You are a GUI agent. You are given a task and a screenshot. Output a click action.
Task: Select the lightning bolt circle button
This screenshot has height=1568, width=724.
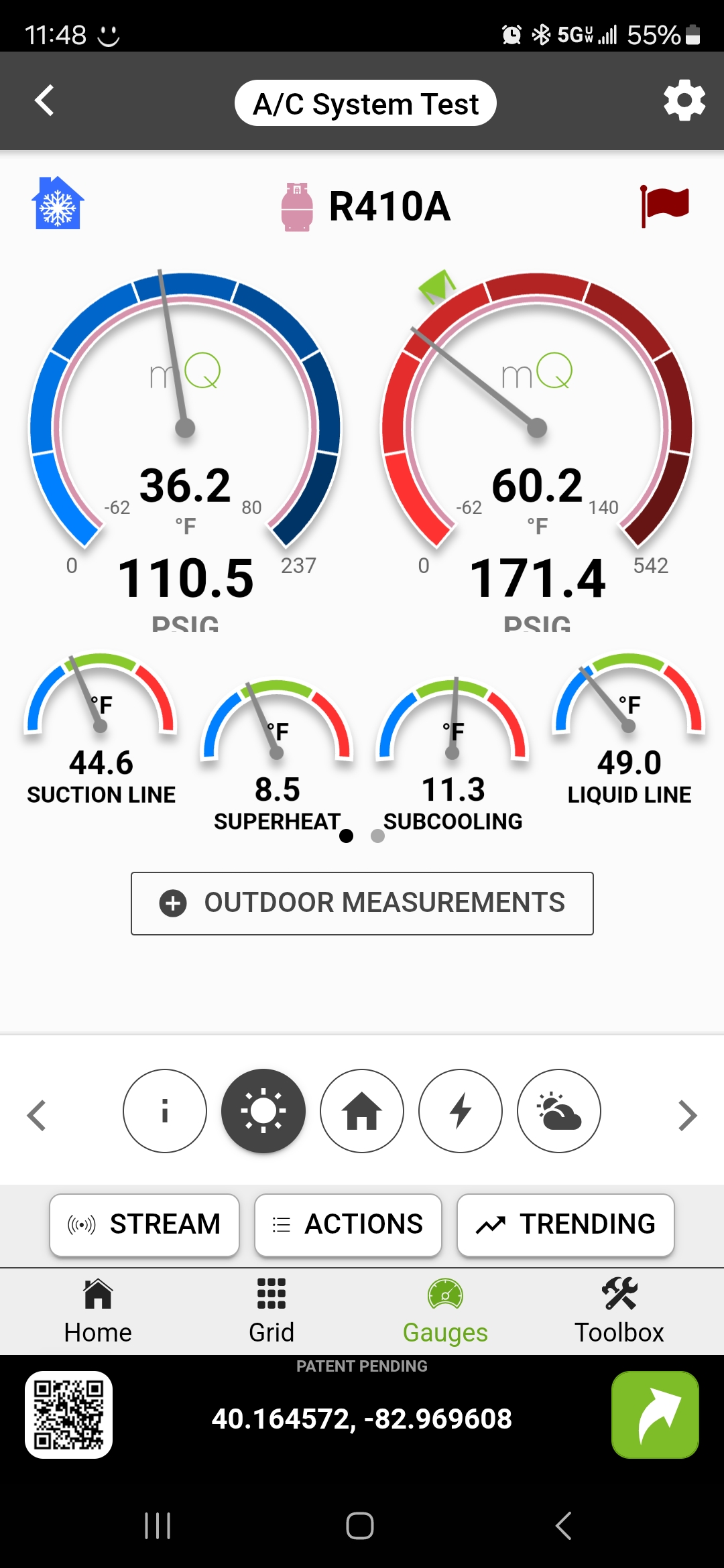point(461,1111)
